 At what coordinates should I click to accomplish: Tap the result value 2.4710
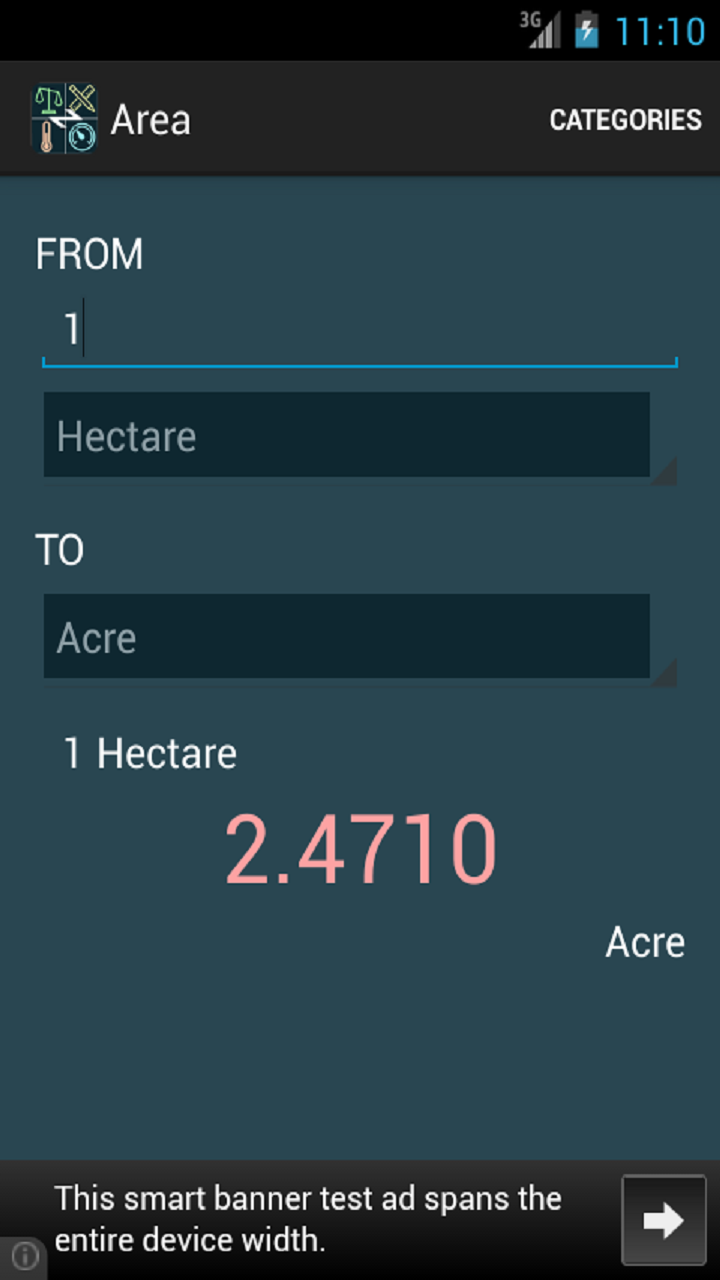click(361, 848)
